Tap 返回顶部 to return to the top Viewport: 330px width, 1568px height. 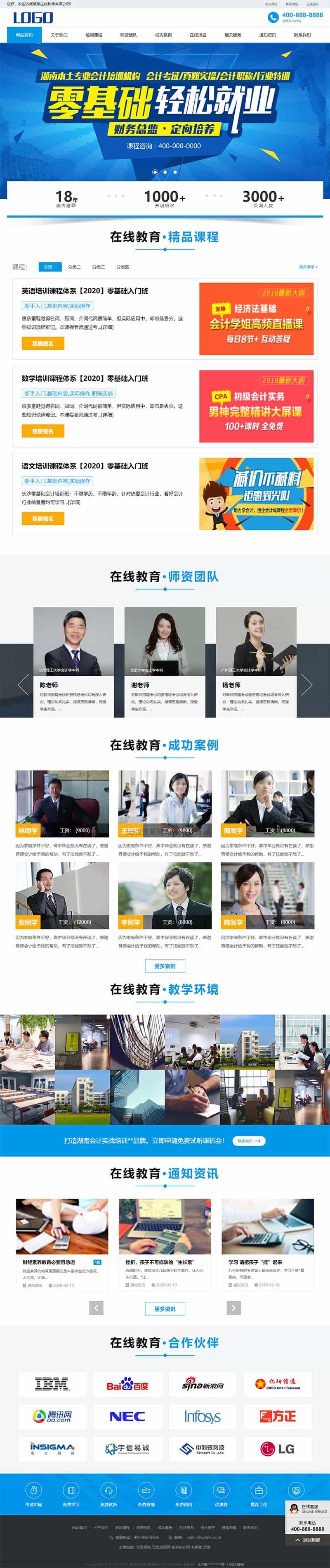pyautogui.click(x=307, y=1539)
